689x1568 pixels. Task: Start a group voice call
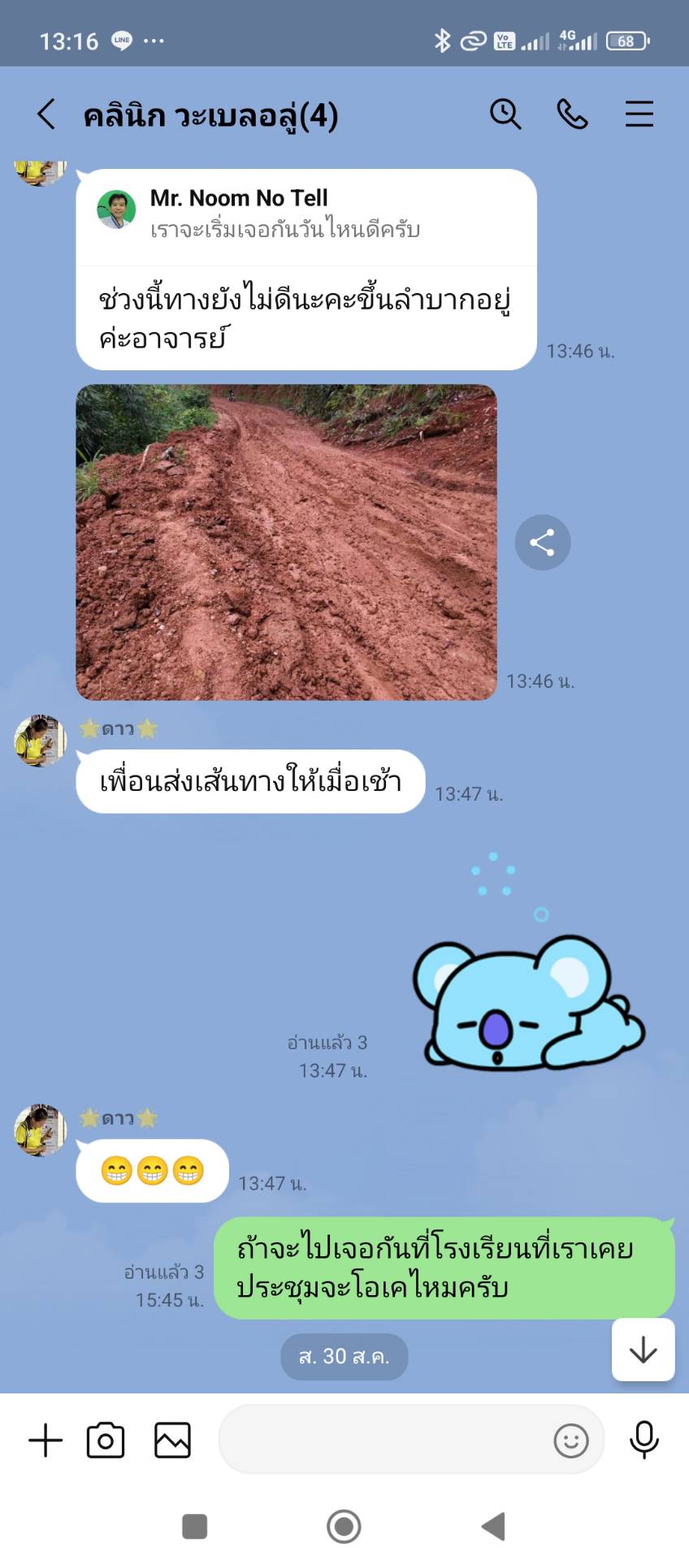point(572,114)
